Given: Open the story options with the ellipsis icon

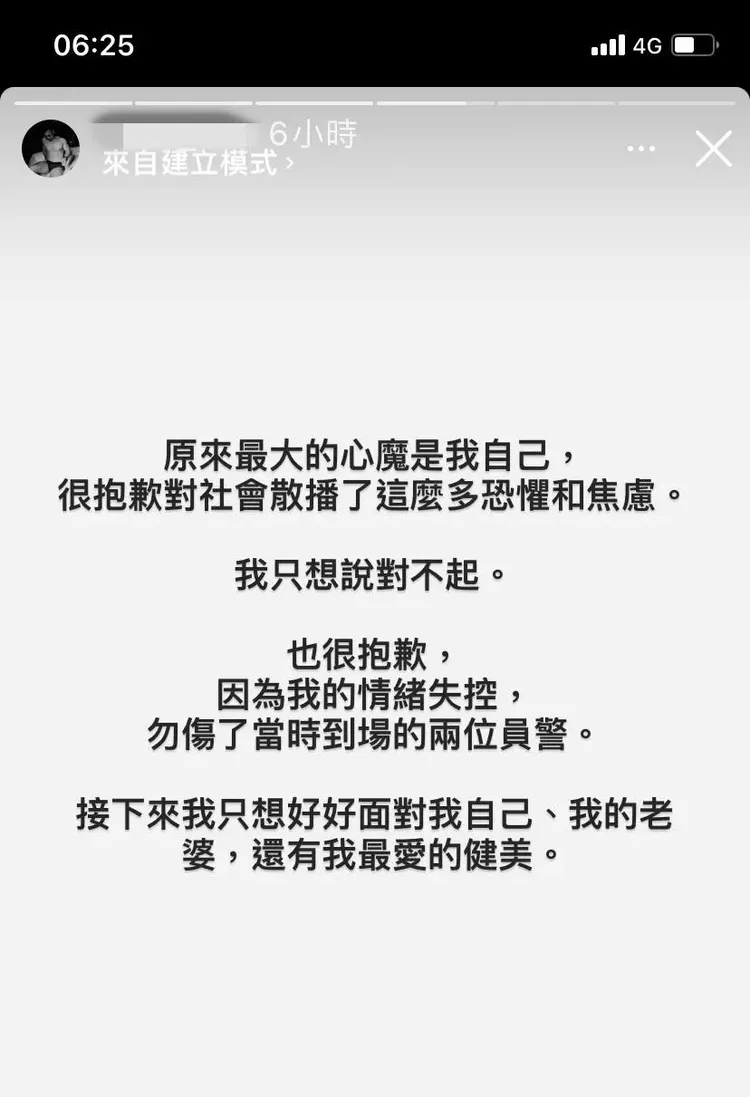Looking at the screenshot, I should click(x=639, y=148).
